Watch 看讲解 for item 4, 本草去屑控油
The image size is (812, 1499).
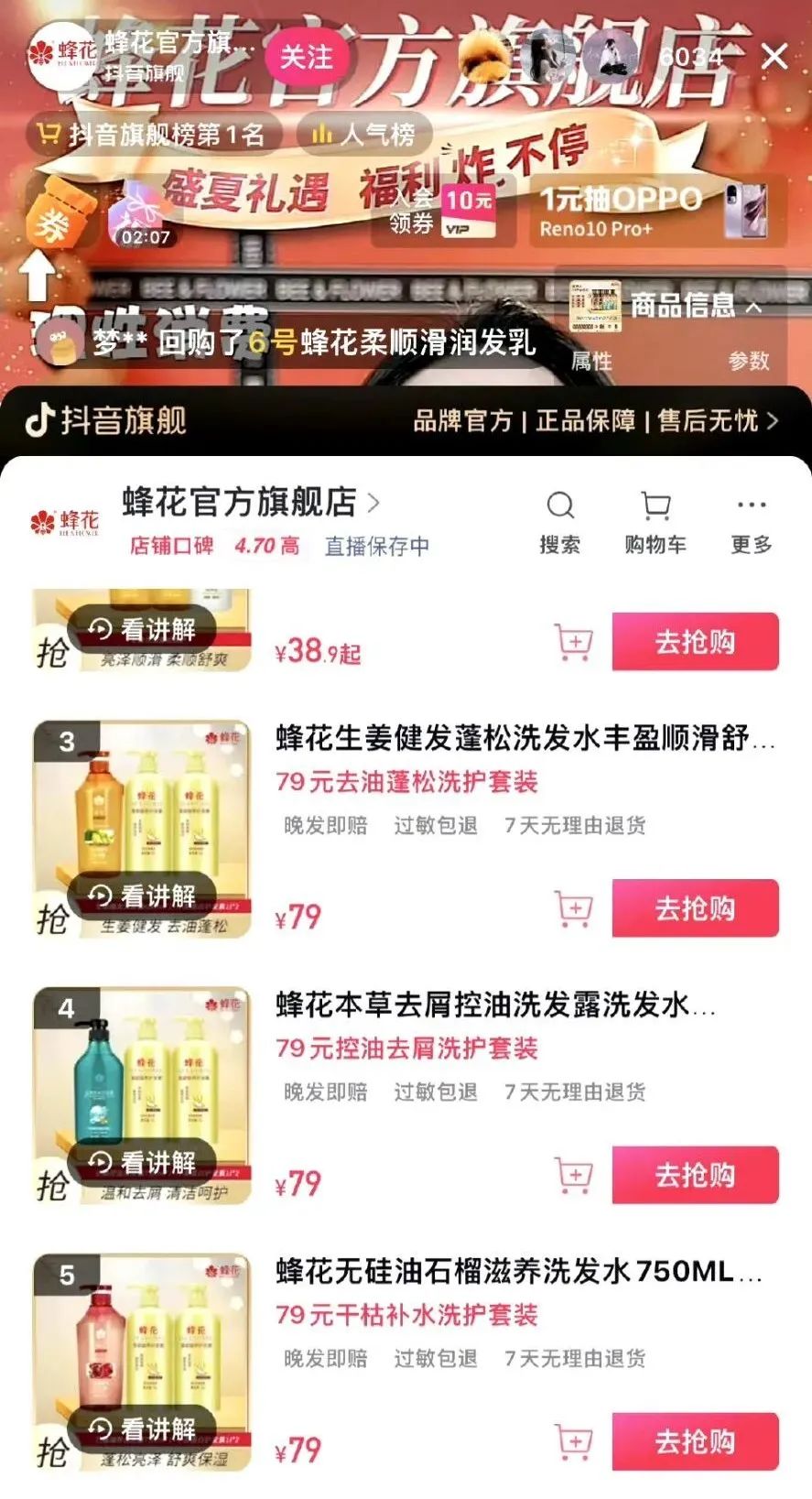pos(143,1163)
